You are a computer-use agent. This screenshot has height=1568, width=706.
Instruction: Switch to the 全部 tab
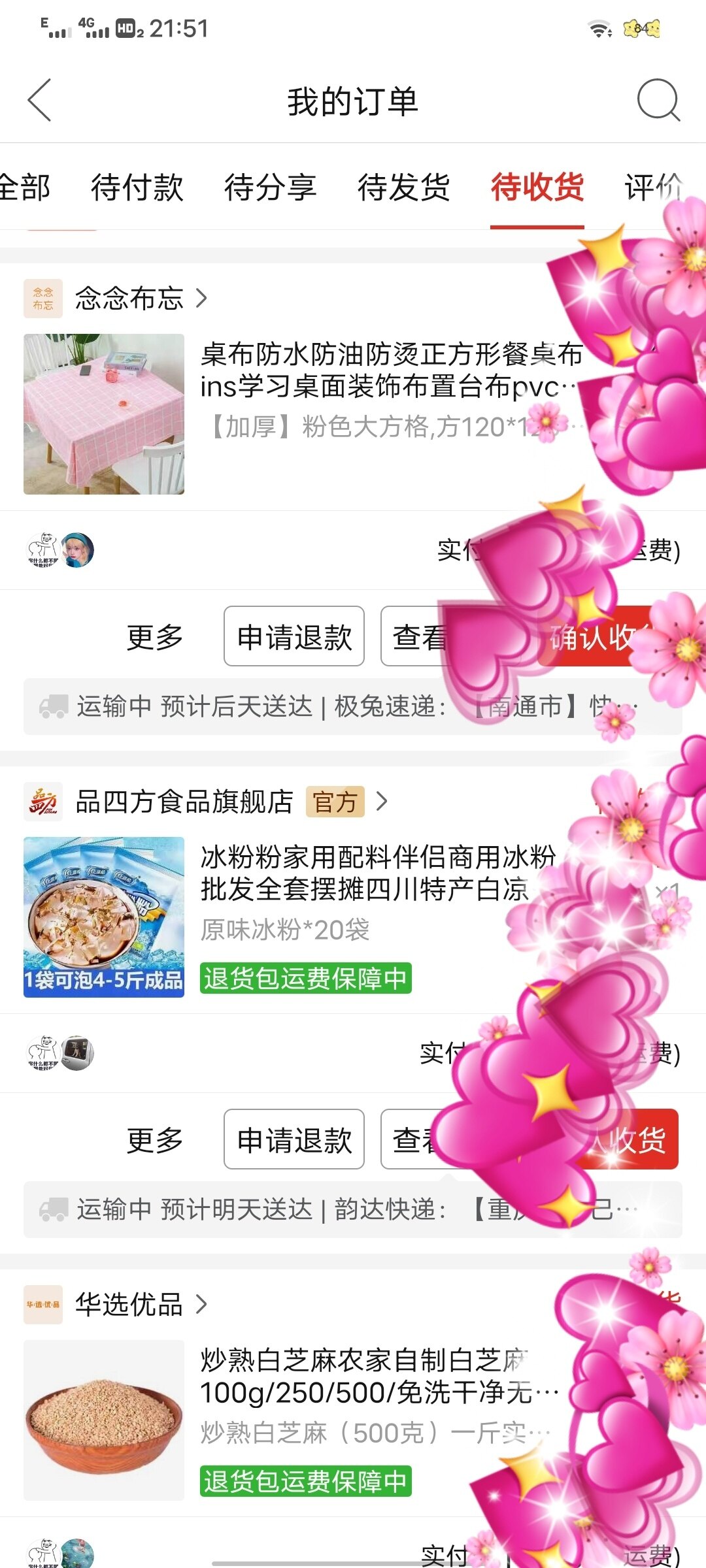pyautogui.click(x=25, y=188)
